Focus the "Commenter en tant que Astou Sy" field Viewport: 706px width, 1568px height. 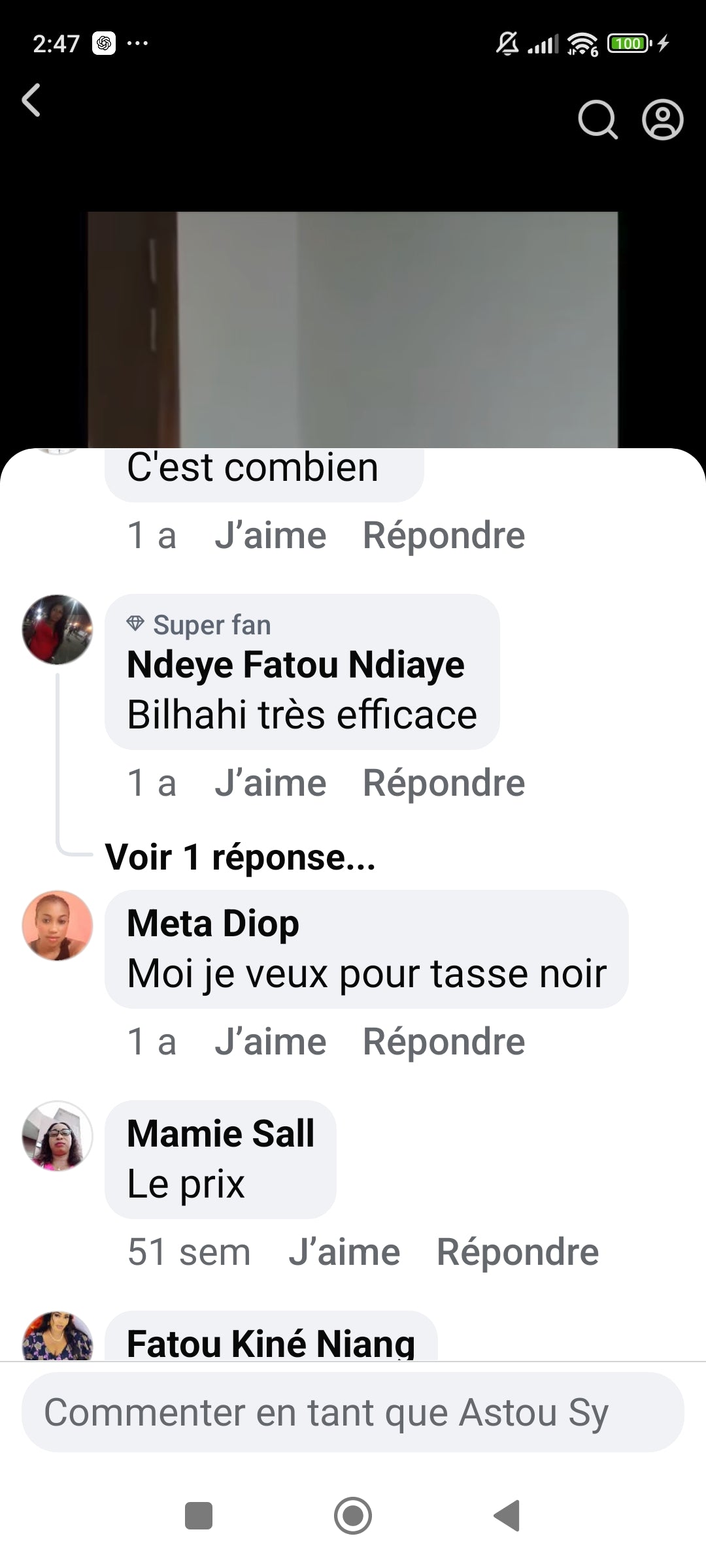coord(353,1413)
